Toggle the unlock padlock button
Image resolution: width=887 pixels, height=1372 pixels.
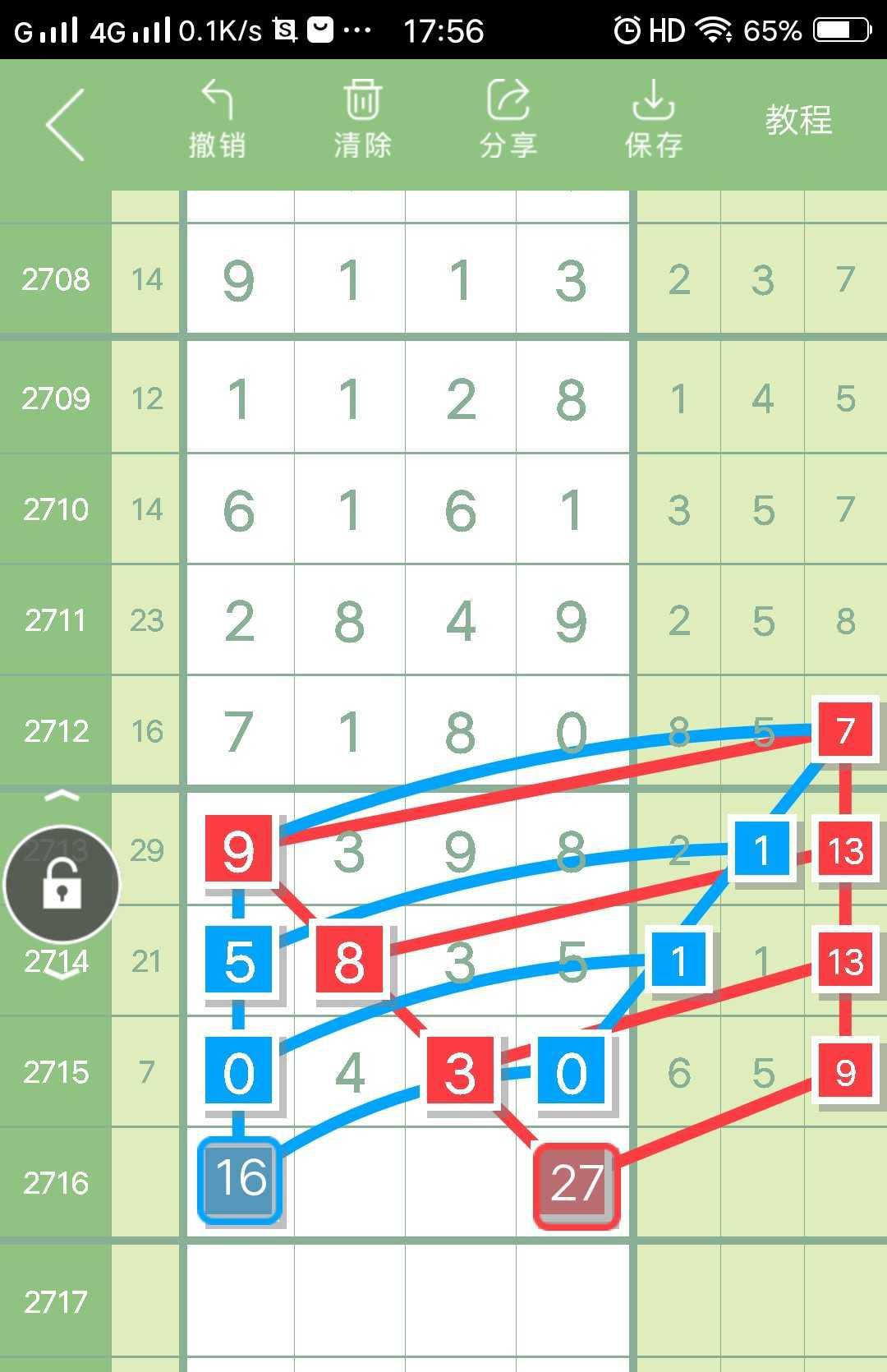pyautogui.click(x=62, y=886)
